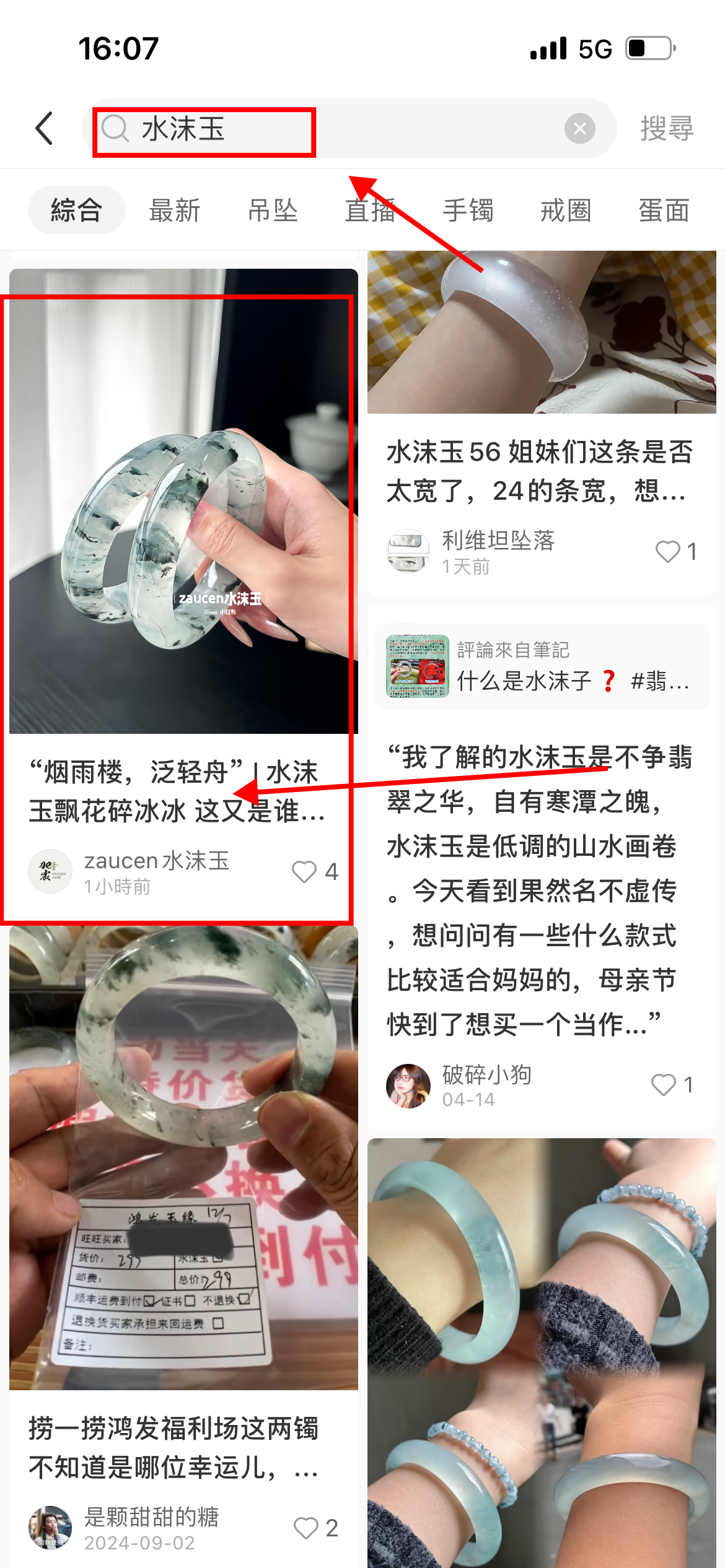Open the 手镯 tab

(468, 211)
